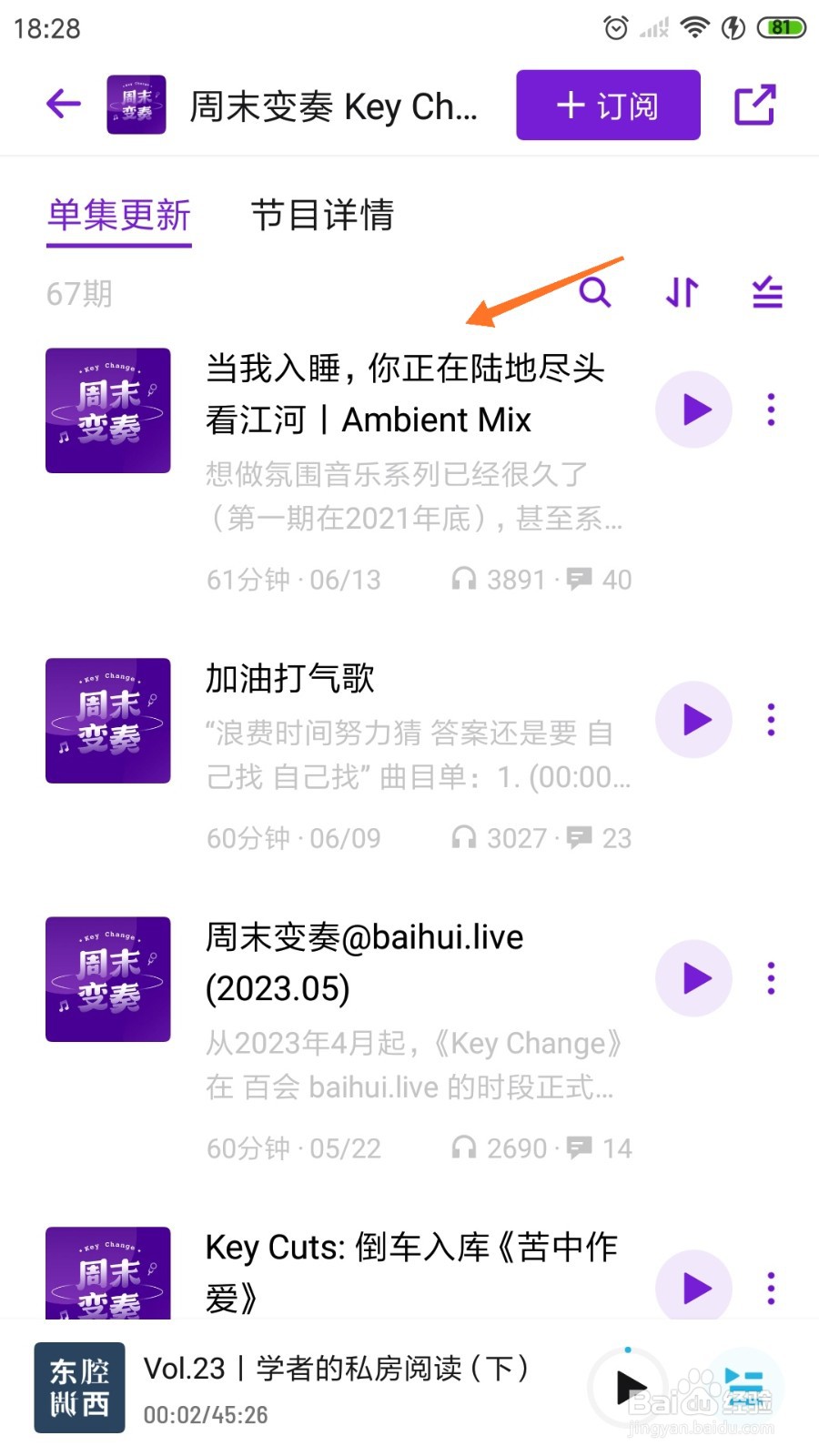
Task: Reverse the episode sort order
Action: click(682, 293)
